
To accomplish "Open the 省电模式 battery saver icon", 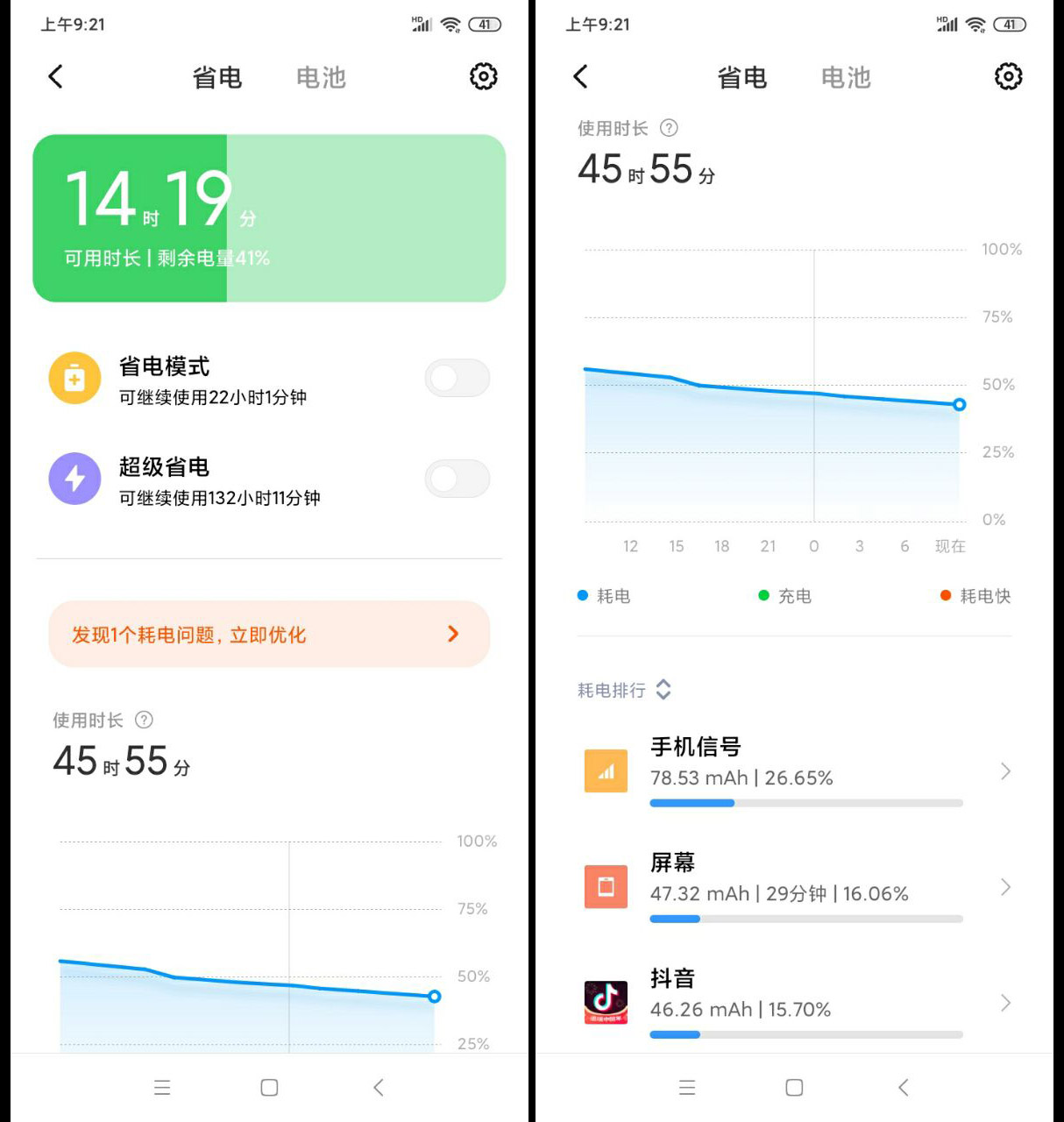I will pyautogui.click(x=74, y=378).
